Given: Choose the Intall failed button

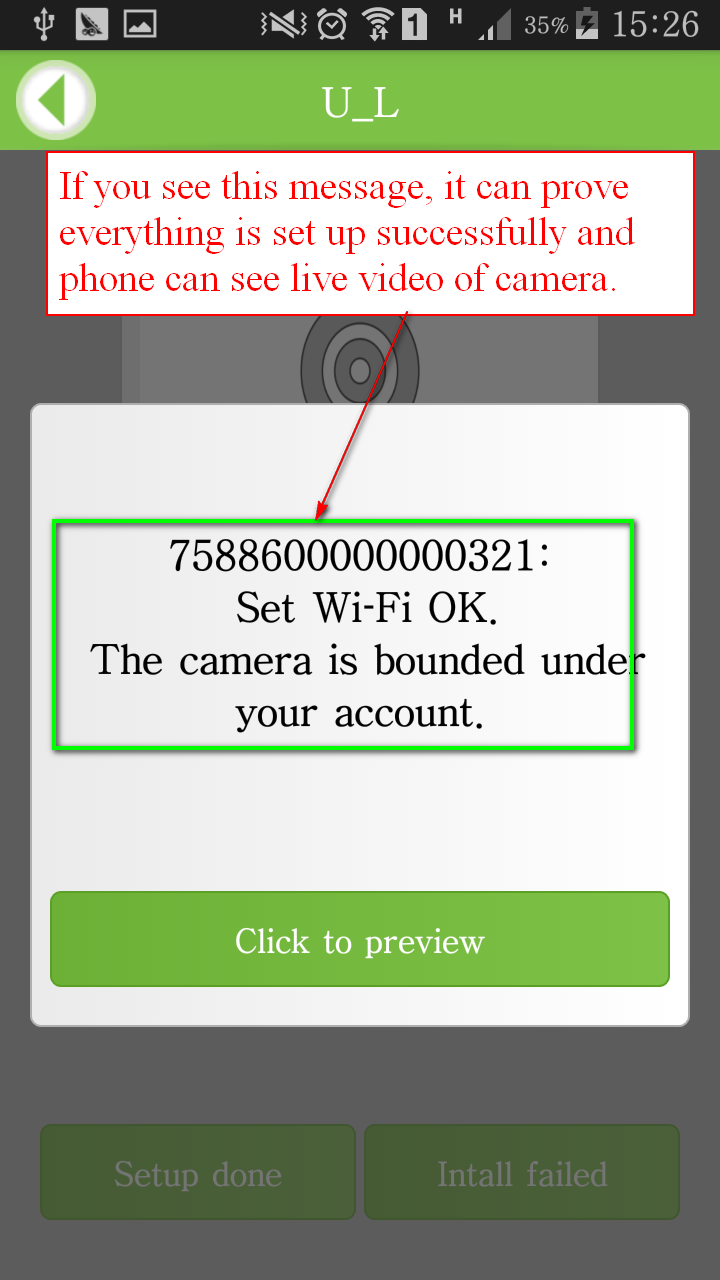Looking at the screenshot, I should pos(522,1172).
